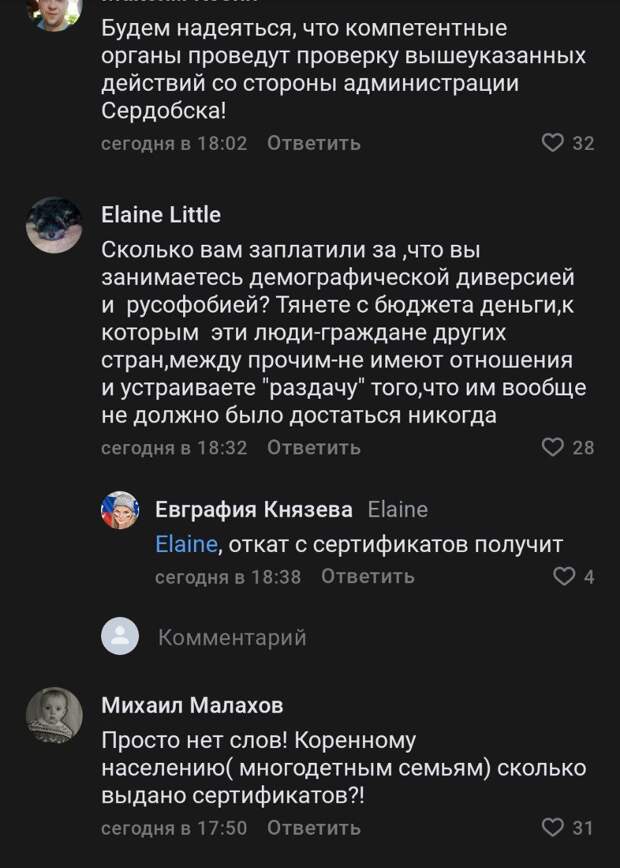View Elaine Little's avatar

(x=54, y=225)
